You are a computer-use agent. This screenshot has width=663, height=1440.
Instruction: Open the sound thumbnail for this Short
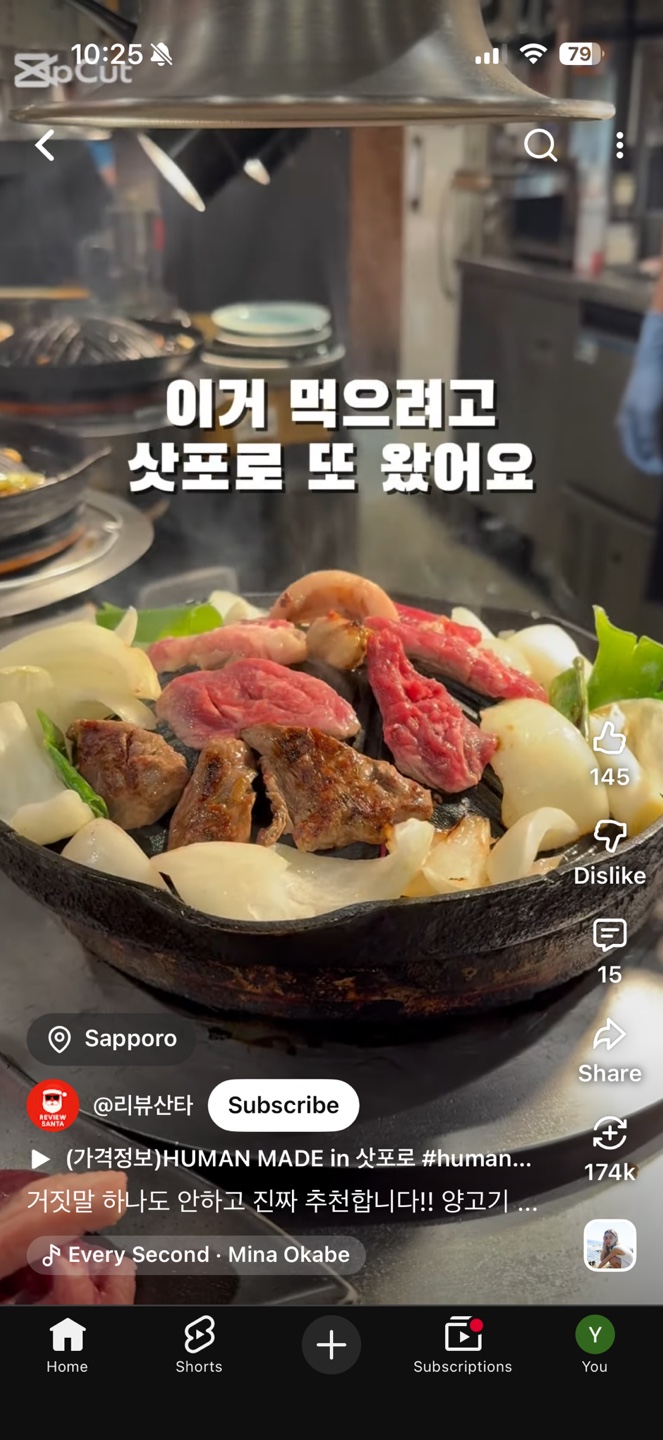point(609,1246)
